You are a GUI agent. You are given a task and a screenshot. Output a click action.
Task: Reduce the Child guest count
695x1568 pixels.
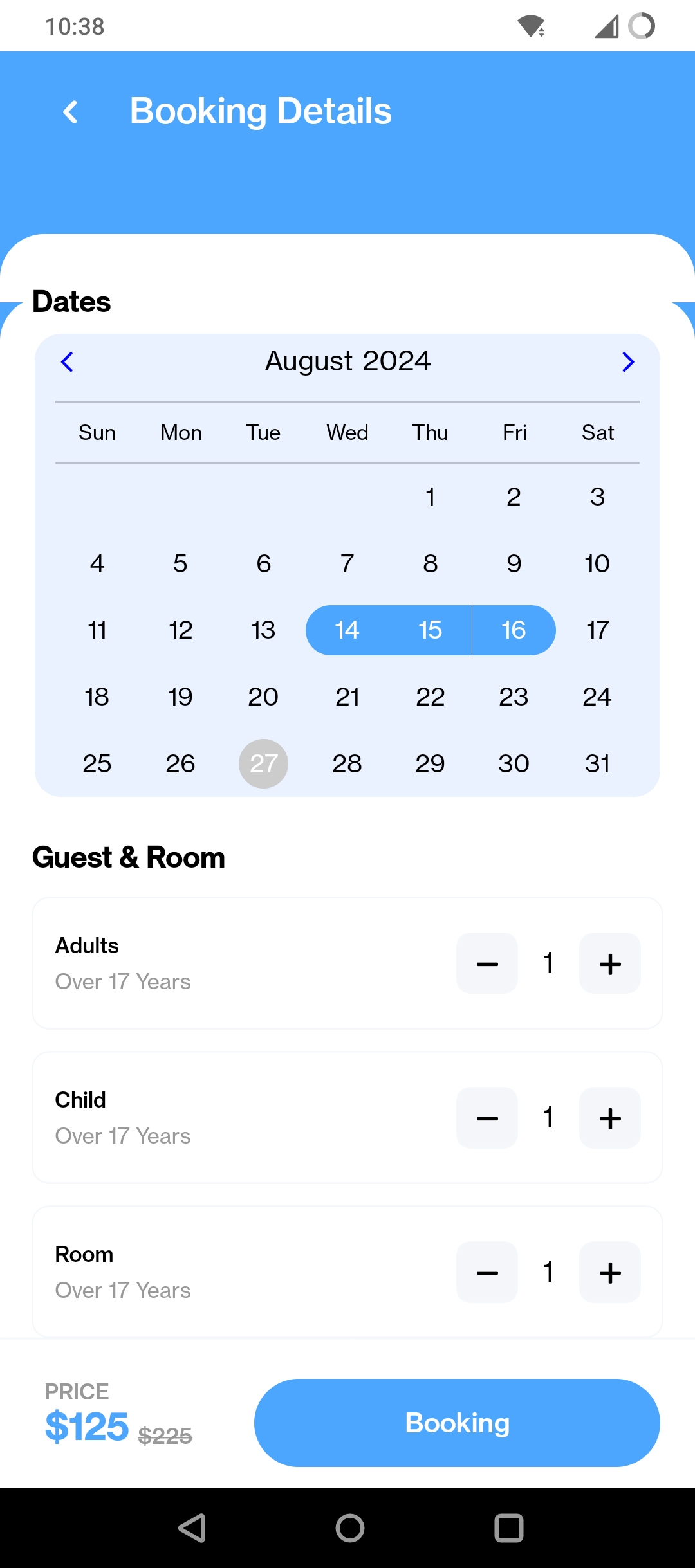tap(487, 1118)
